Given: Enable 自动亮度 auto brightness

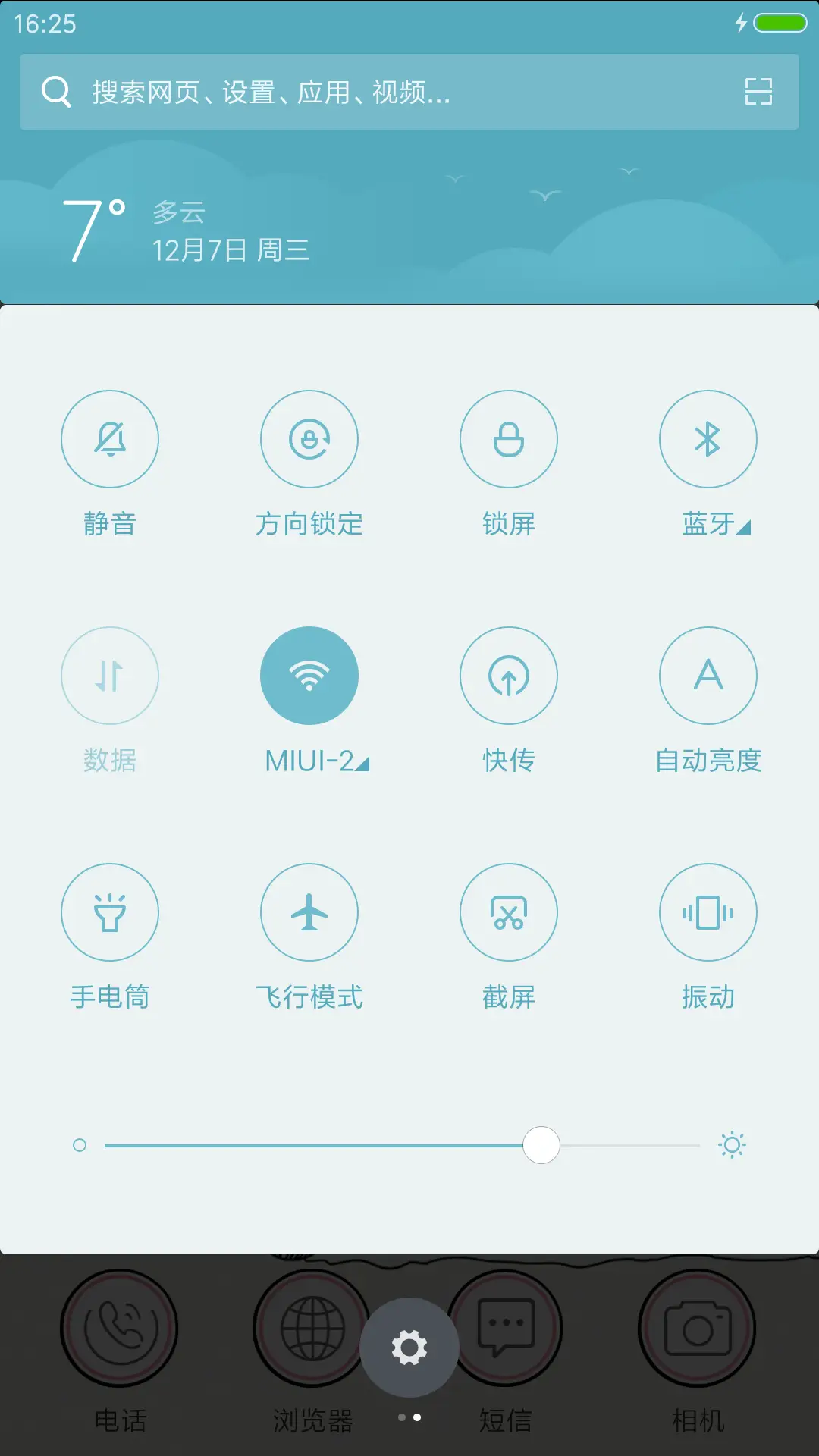Looking at the screenshot, I should coord(708,675).
